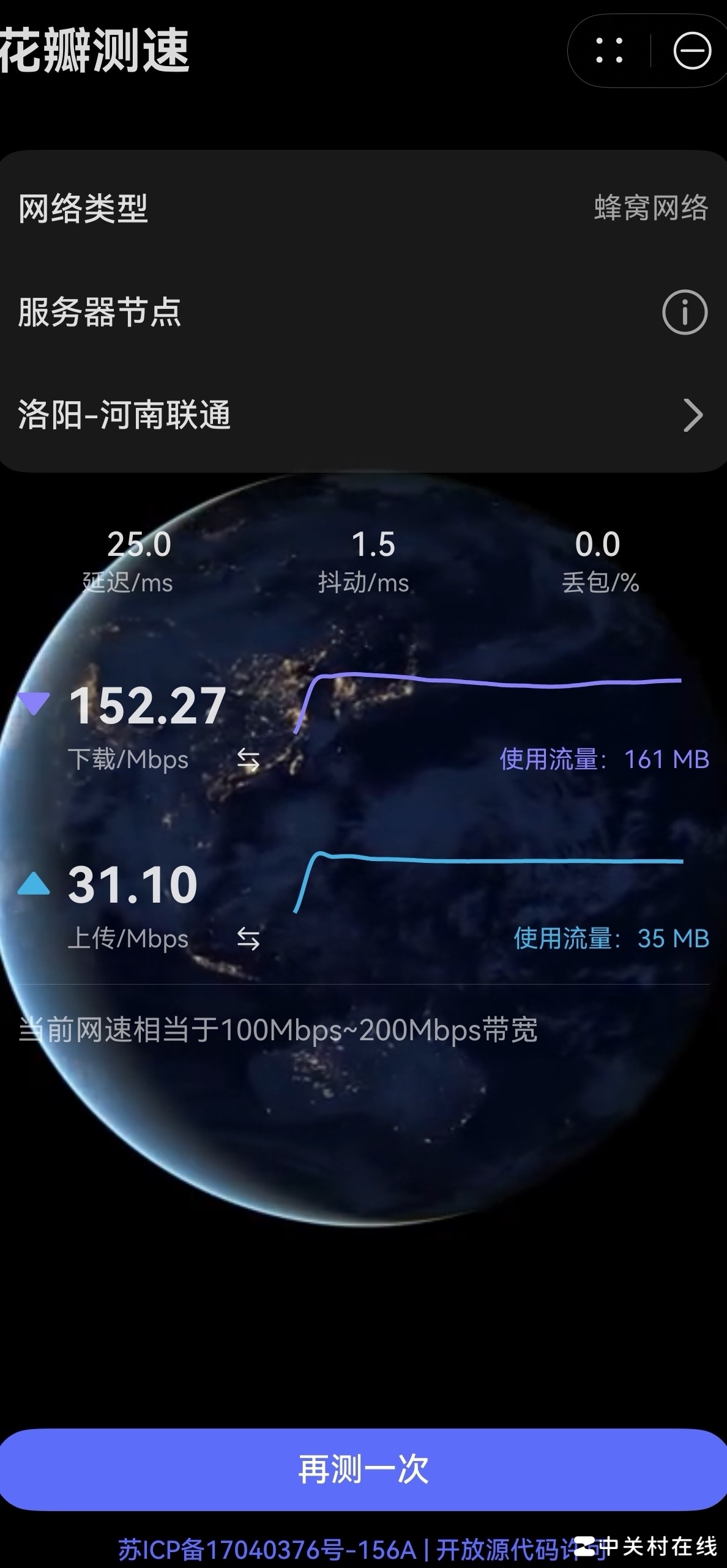Screen dimensions: 727x1568
Task: Open the 苏ICP备17040376号-156A filing link
Action: click(x=267, y=1550)
